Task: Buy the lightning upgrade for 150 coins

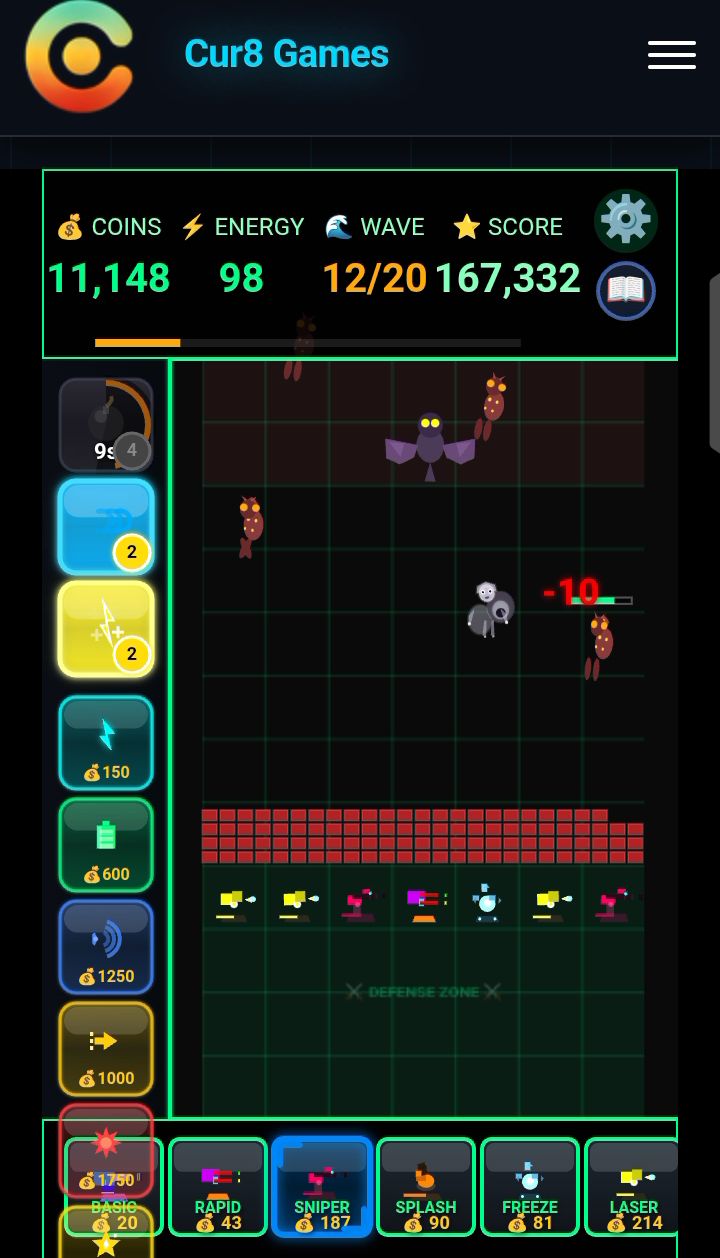Action: click(106, 743)
